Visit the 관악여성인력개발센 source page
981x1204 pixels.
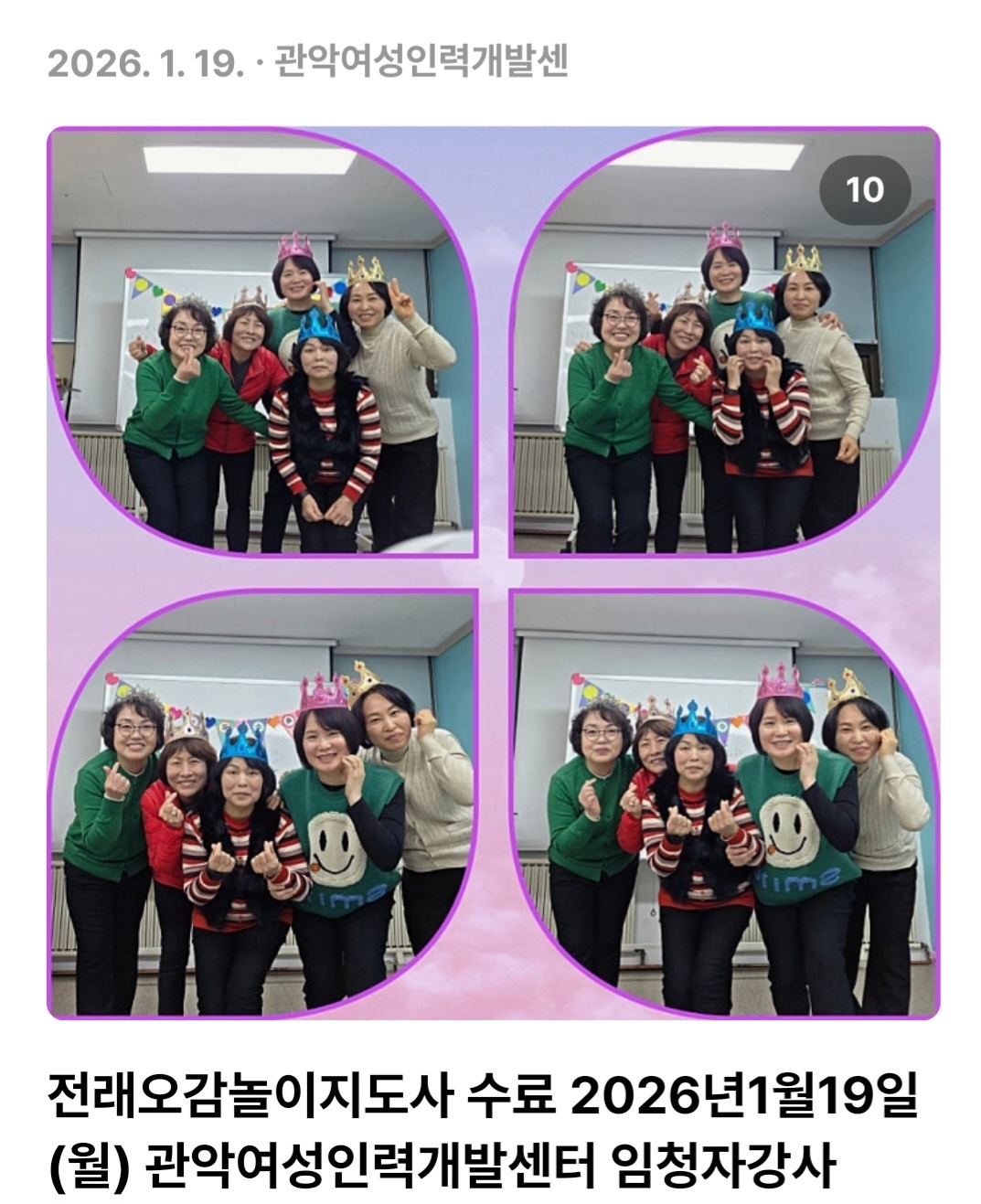click(x=421, y=62)
